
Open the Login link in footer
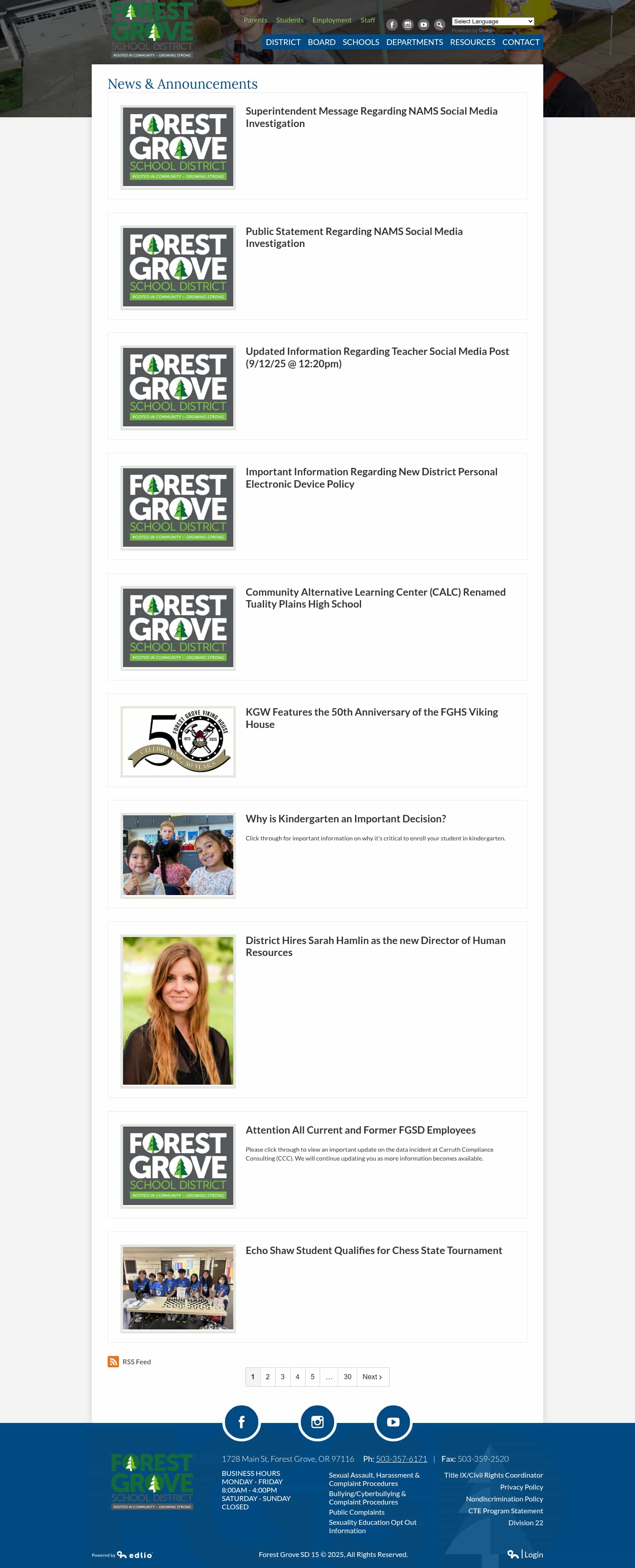(x=533, y=1554)
